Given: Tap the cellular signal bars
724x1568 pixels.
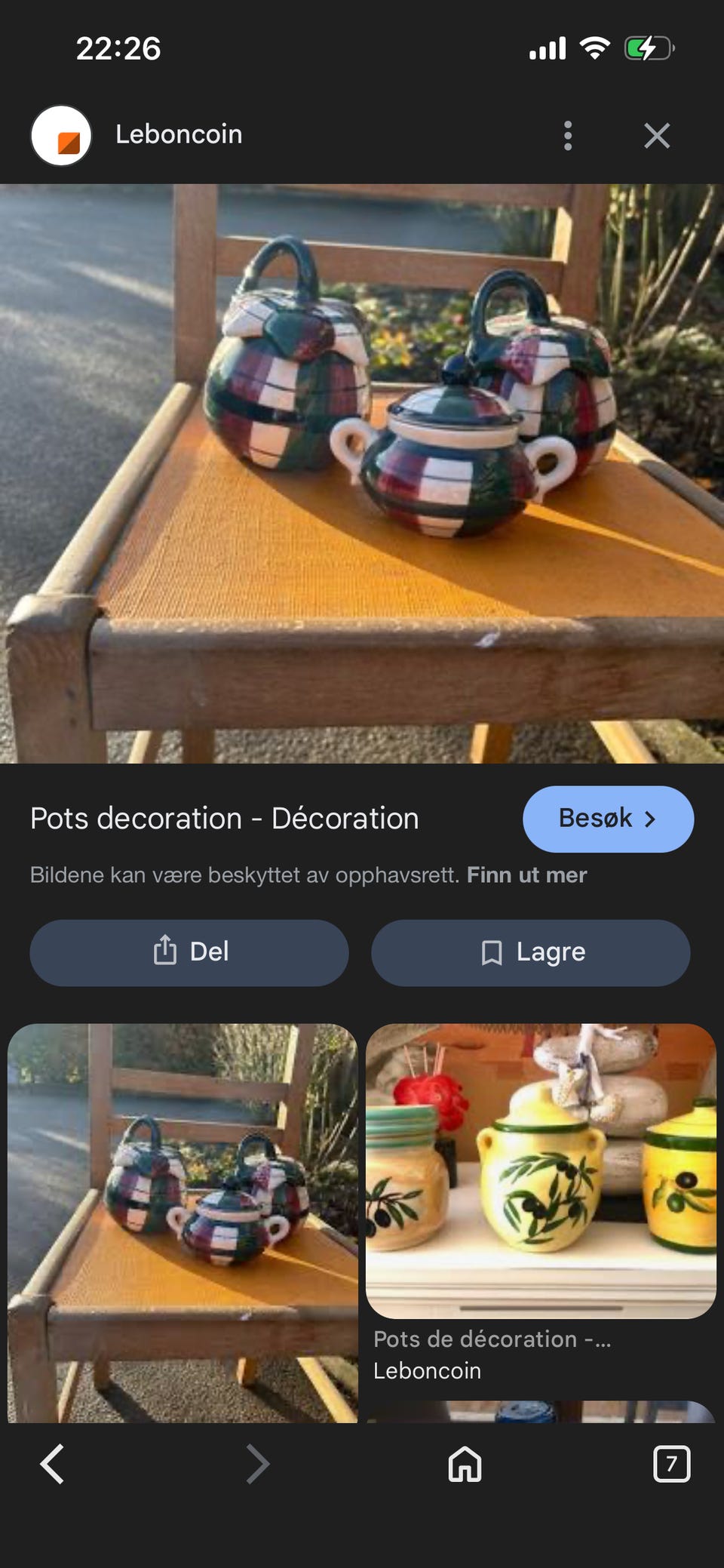Looking at the screenshot, I should [x=548, y=48].
